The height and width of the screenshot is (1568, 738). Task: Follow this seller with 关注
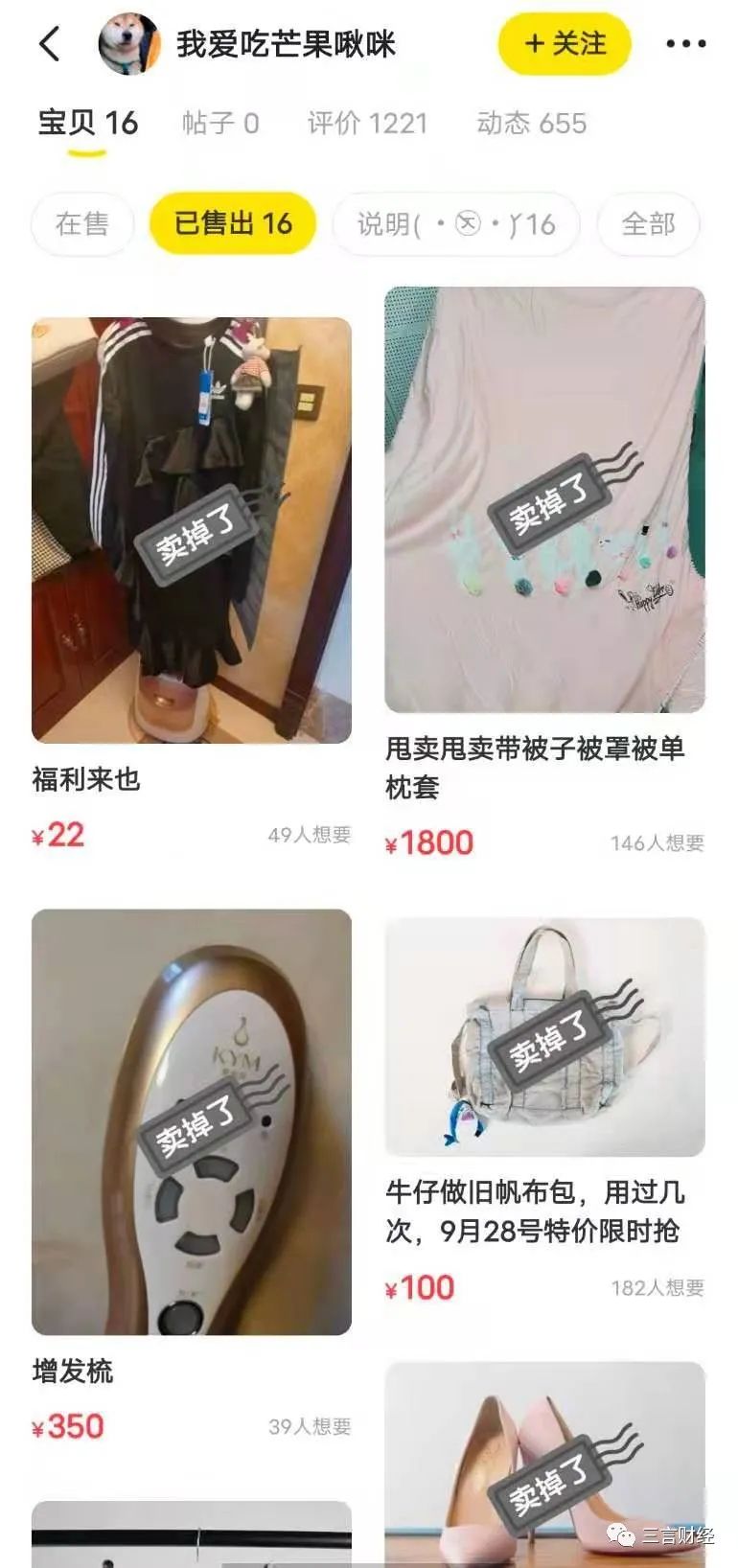565,44
